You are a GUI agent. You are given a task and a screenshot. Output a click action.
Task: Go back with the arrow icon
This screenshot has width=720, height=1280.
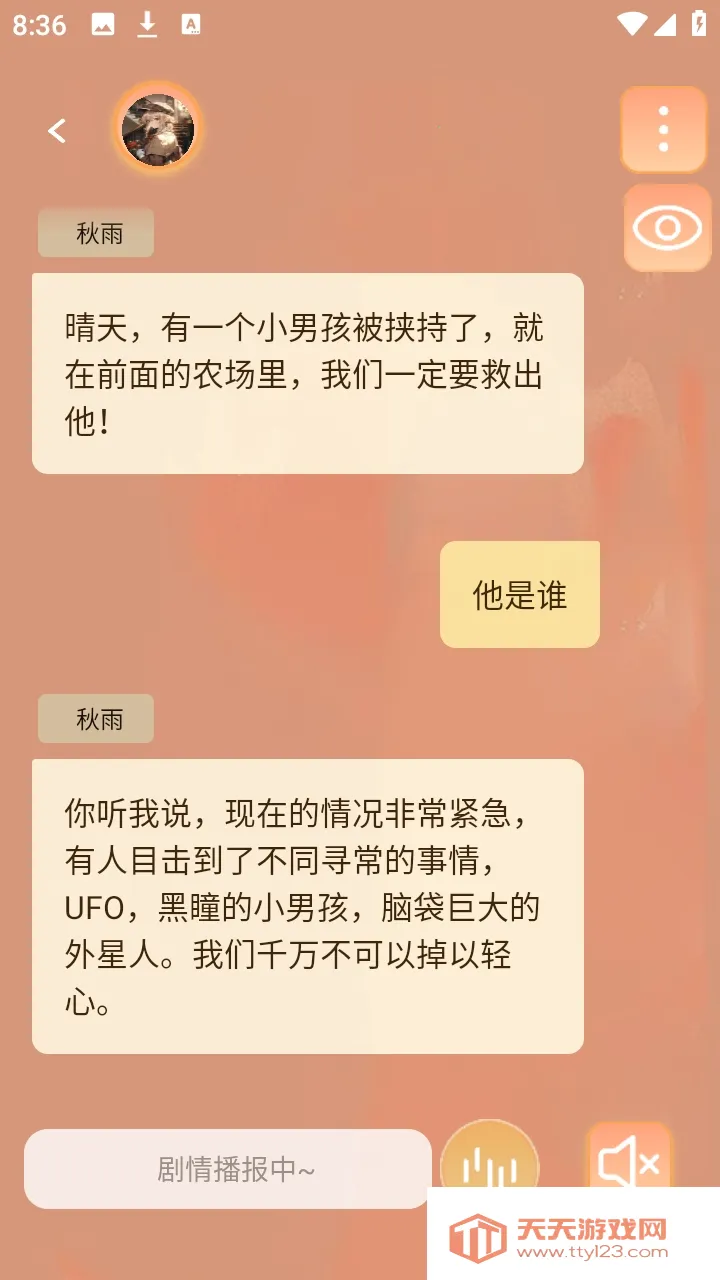tap(57, 130)
